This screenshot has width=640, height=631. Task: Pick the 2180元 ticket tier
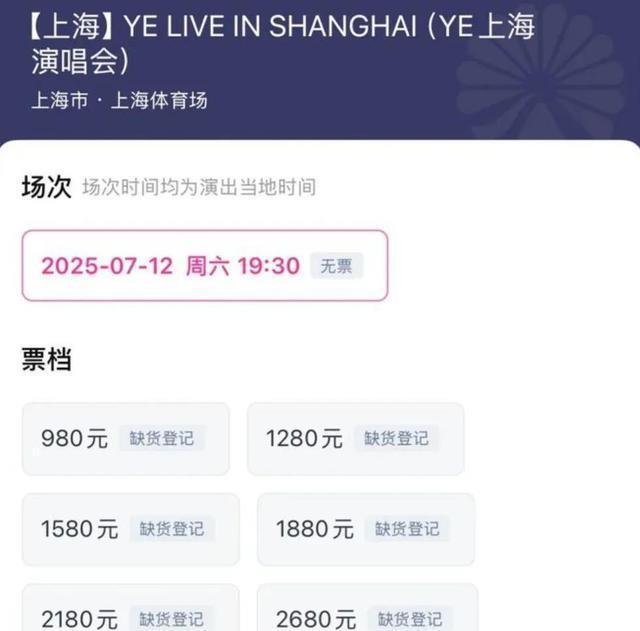coord(130,612)
